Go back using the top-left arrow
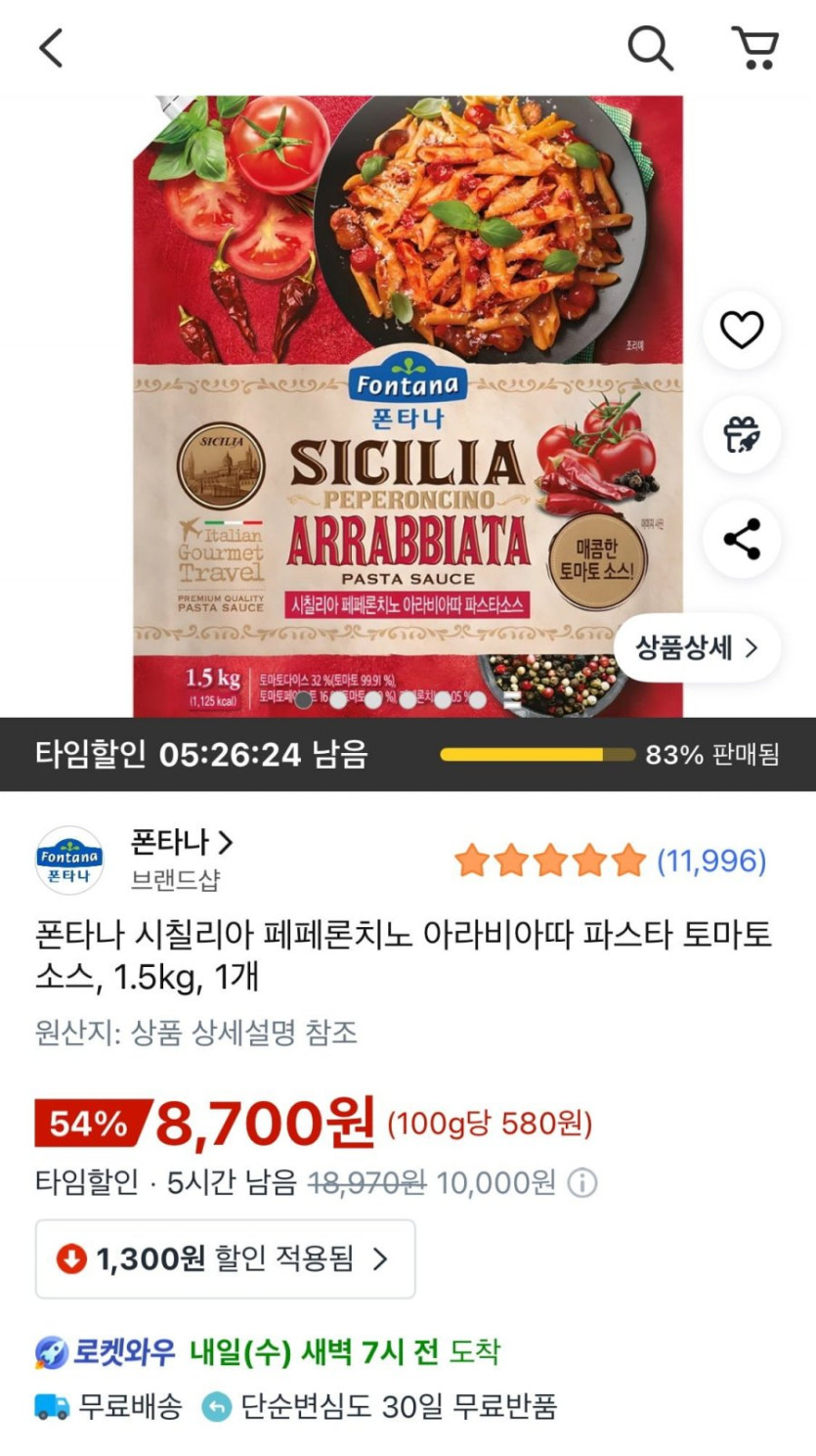The image size is (816, 1456). pyautogui.click(x=51, y=47)
